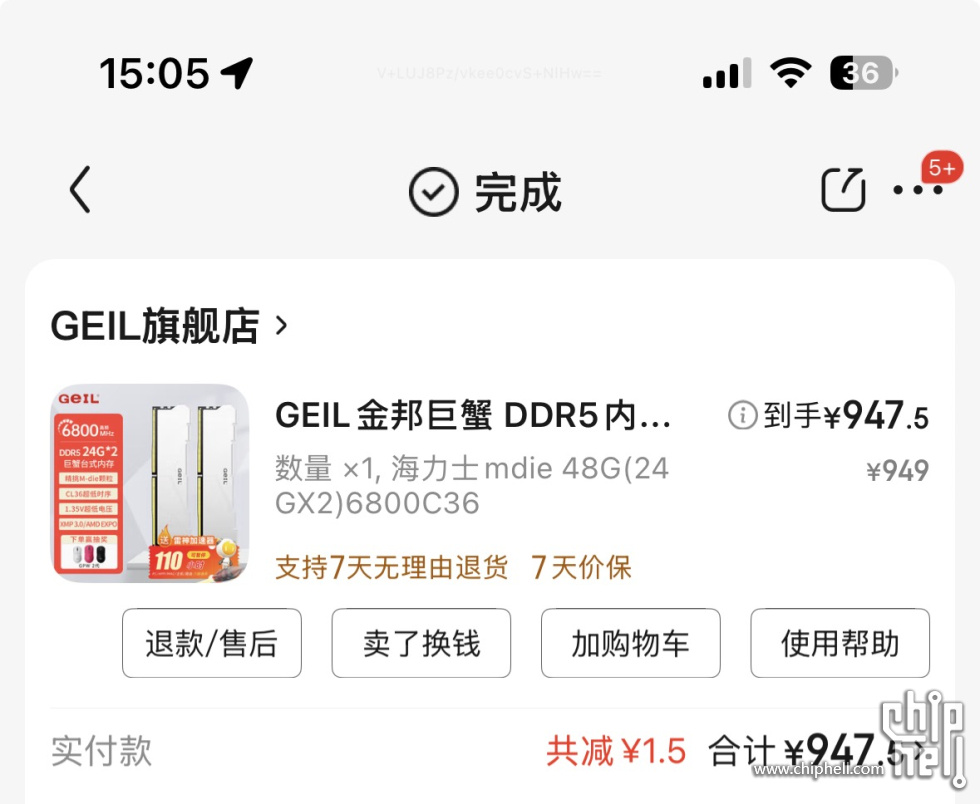Go back using the top-left arrow

[x=80, y=190]
